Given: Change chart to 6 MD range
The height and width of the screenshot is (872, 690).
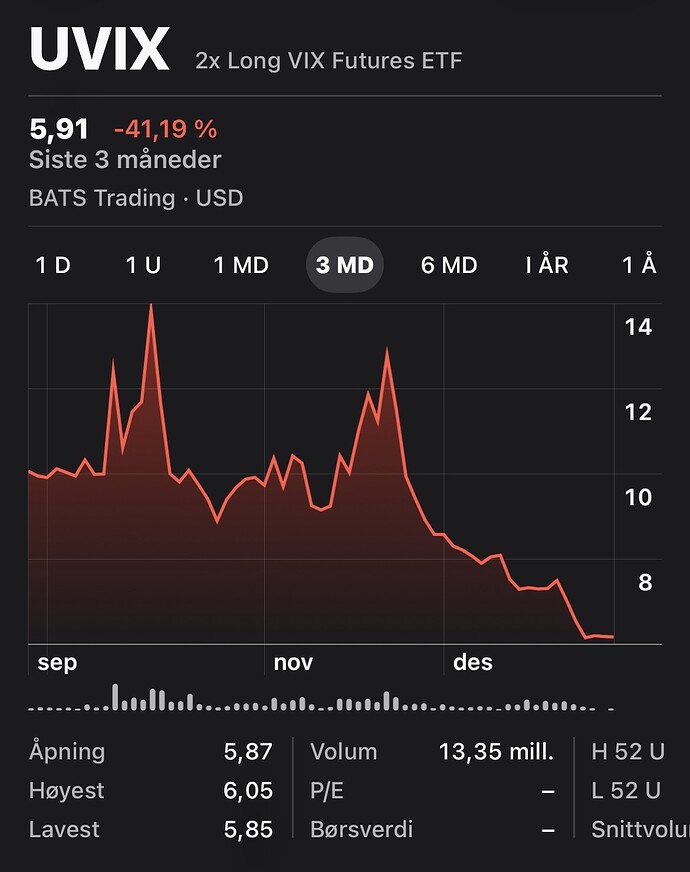Looking at the screenshot, I should click(449, 265).
